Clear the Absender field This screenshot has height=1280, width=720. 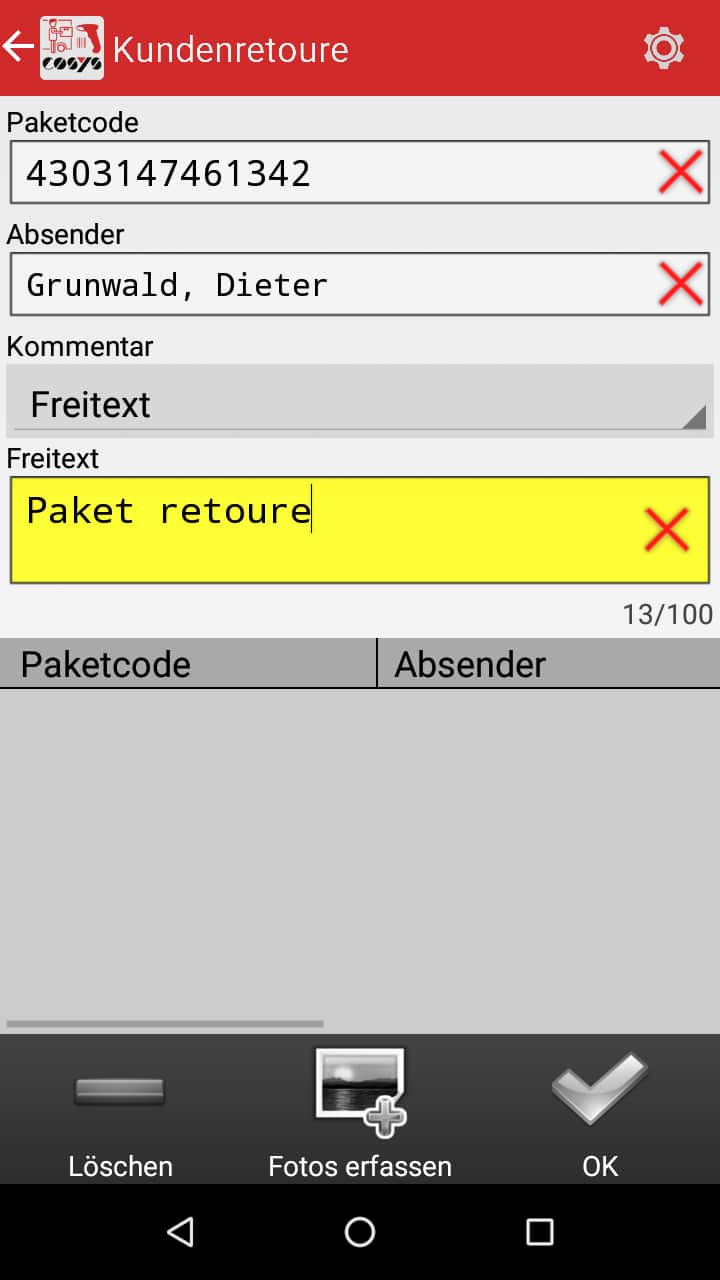(x=680, y=285)
